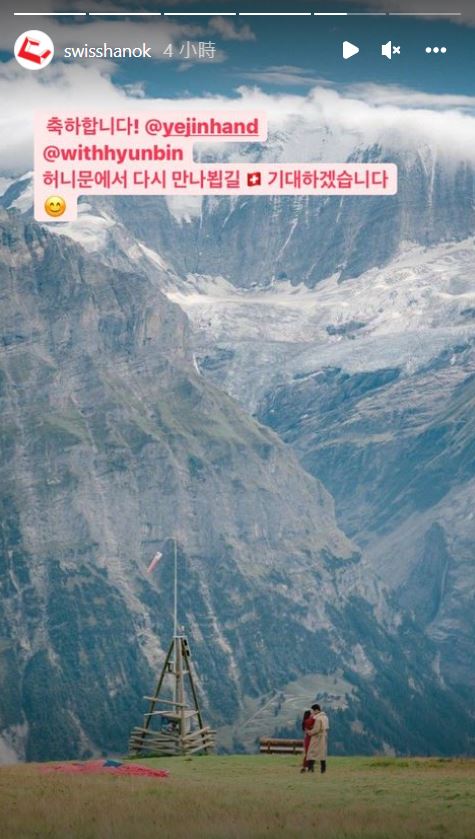Open the swisshanok profile avatar
475x839 pixels.
click(x=34, y=50)
